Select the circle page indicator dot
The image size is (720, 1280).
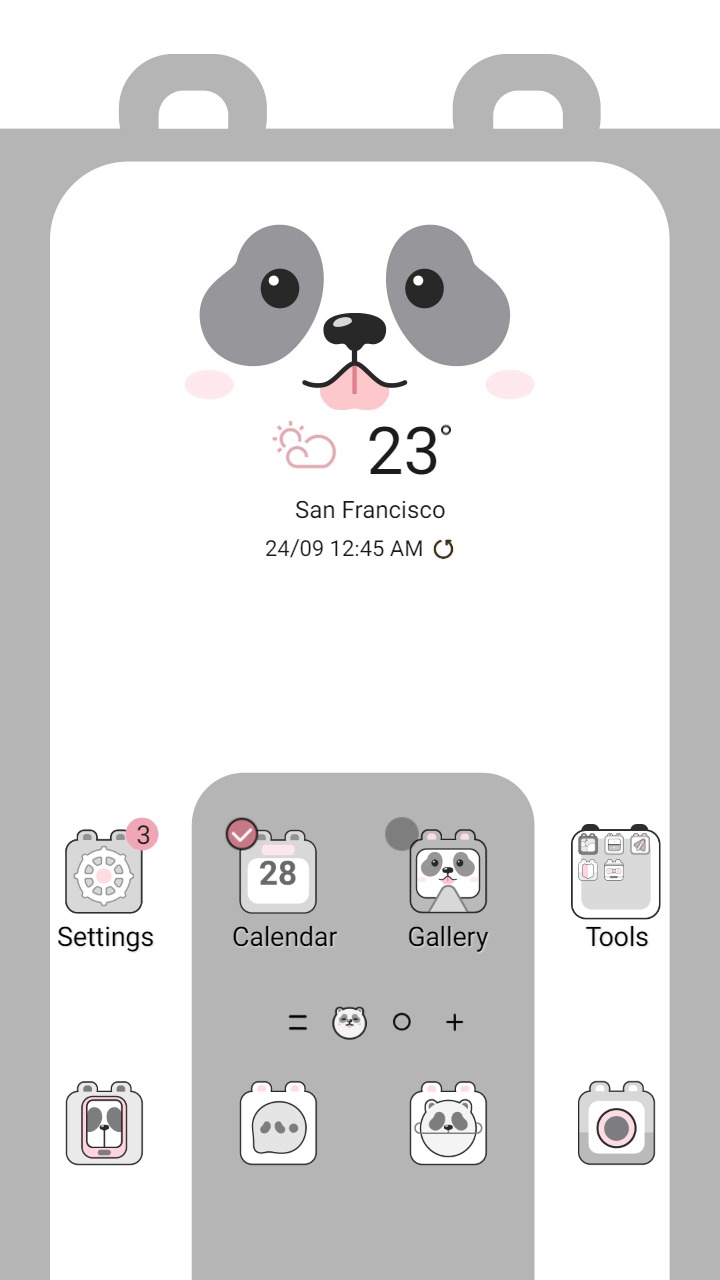point(402,1022)
